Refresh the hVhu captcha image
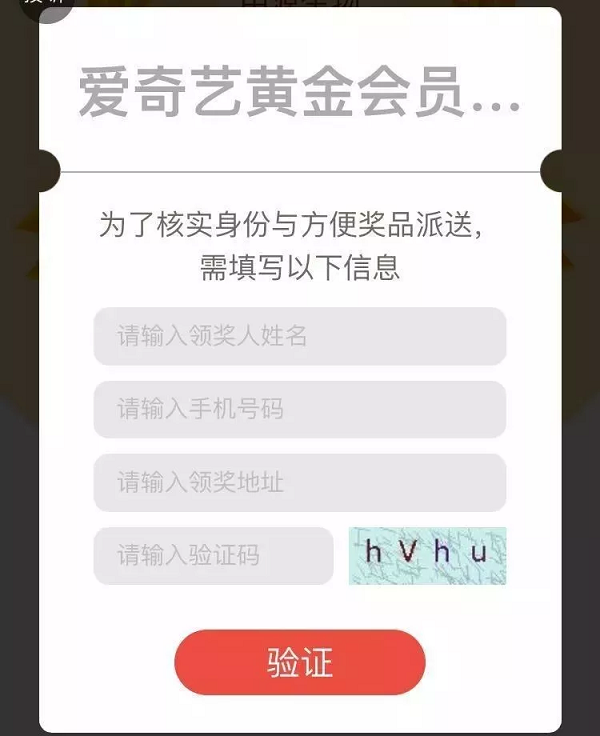Viewport: 600px width, 736px height. (427, 556)
